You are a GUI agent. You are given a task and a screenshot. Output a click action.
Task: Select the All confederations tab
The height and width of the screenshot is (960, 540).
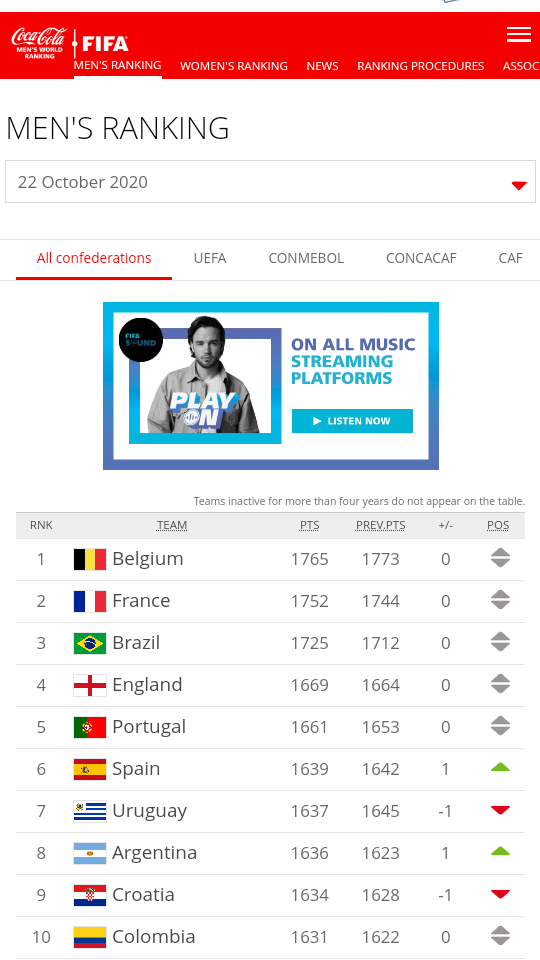(x=94, y=258)
